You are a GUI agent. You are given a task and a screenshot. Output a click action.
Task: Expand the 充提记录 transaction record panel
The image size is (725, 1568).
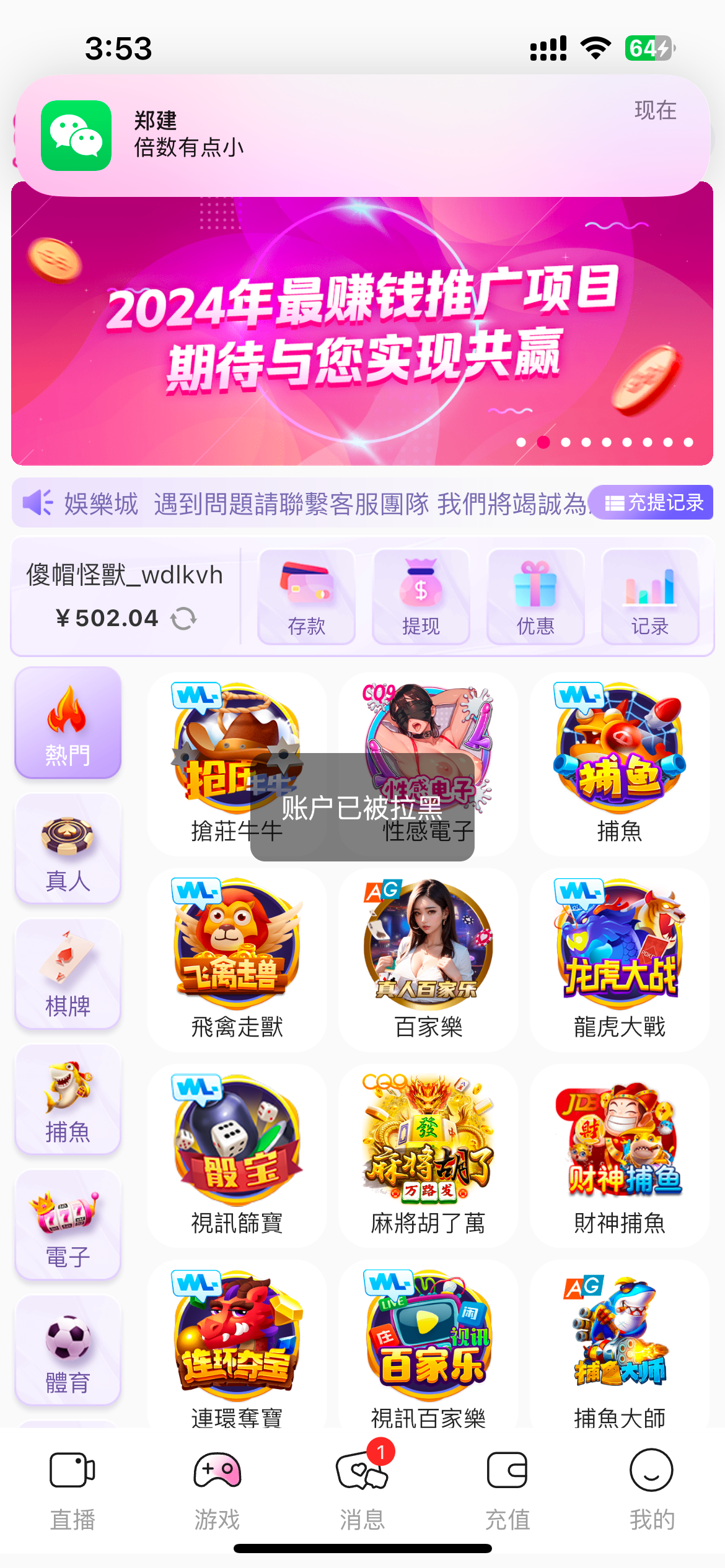tap(652, 503)
